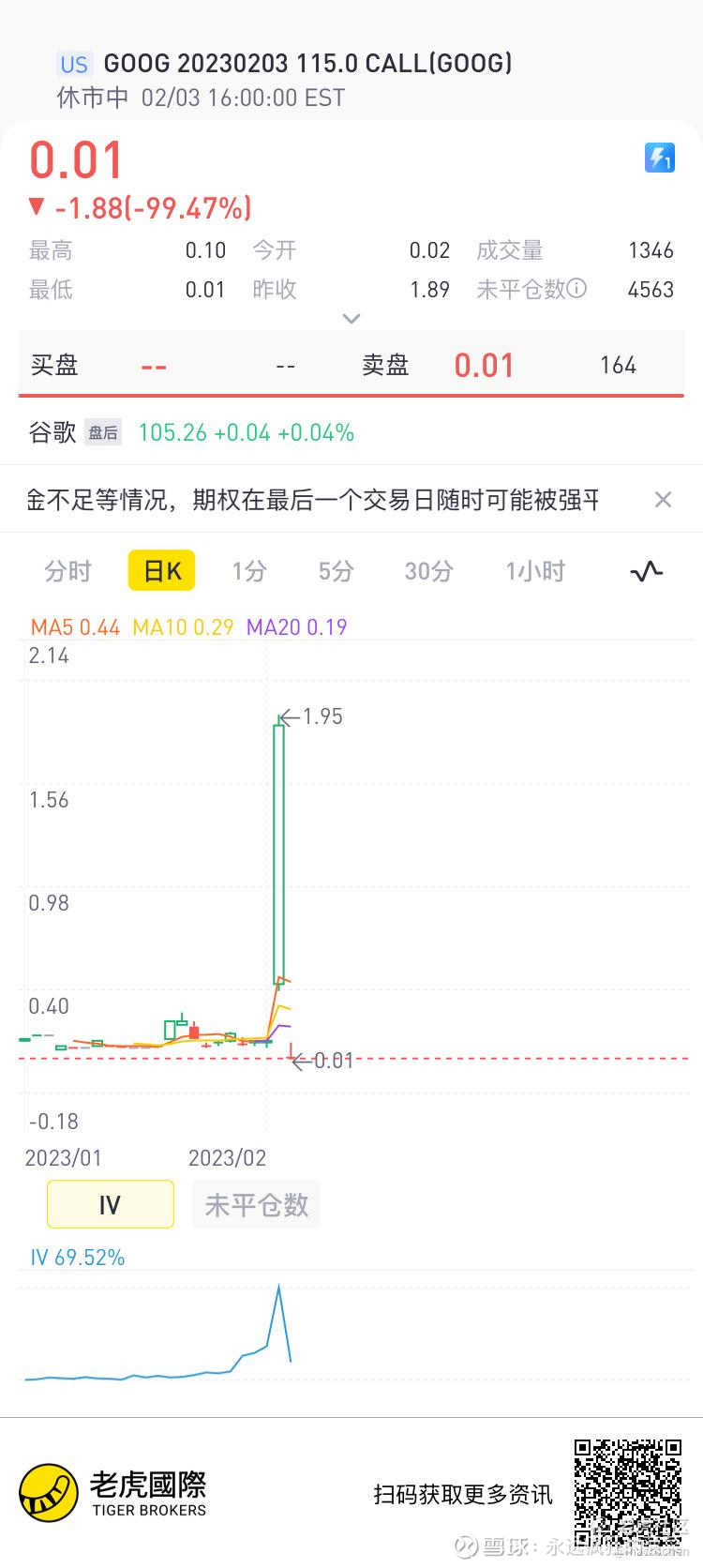
Task: Toggle the 未平仓数 indicator view
Action: tap(256, 1204)
